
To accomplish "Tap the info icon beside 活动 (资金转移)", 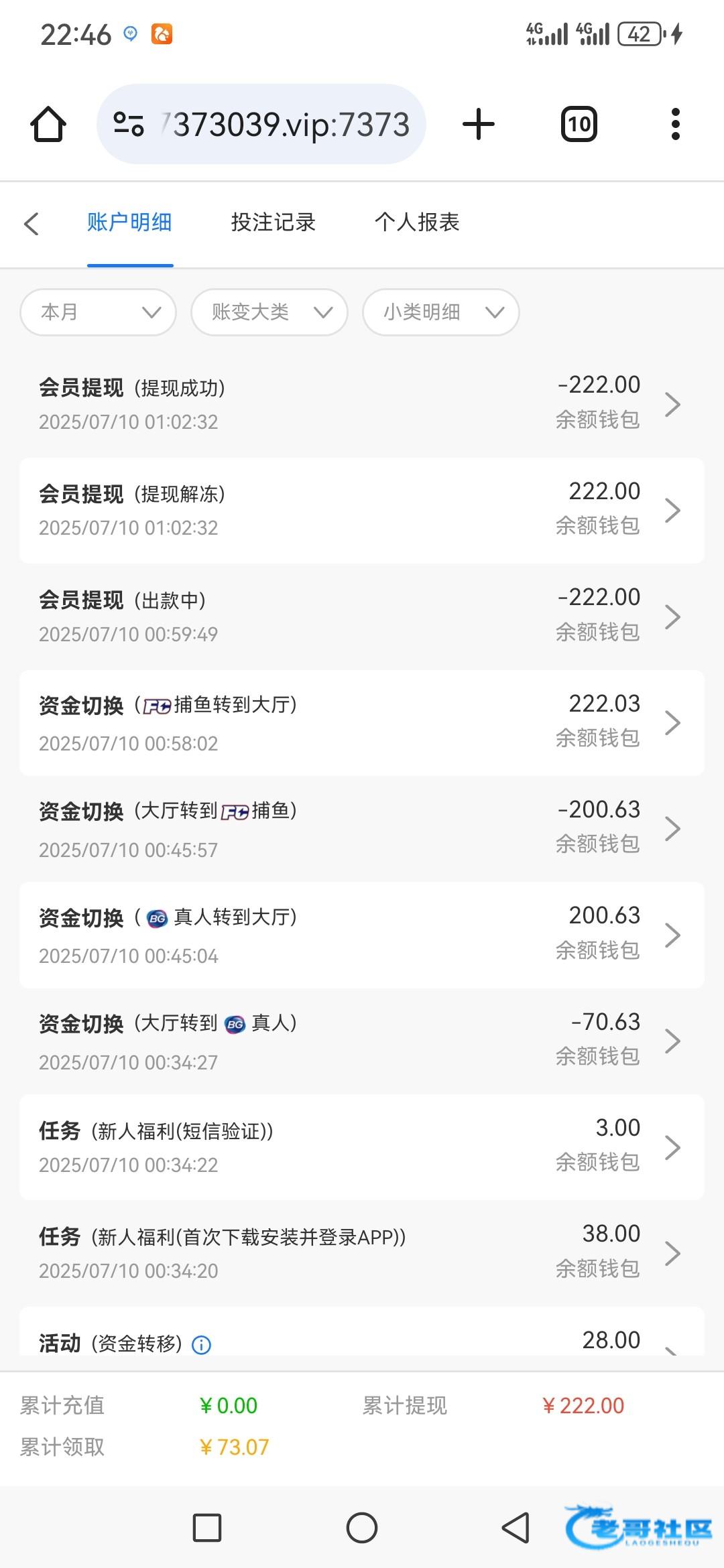I will pos(202,1345).
